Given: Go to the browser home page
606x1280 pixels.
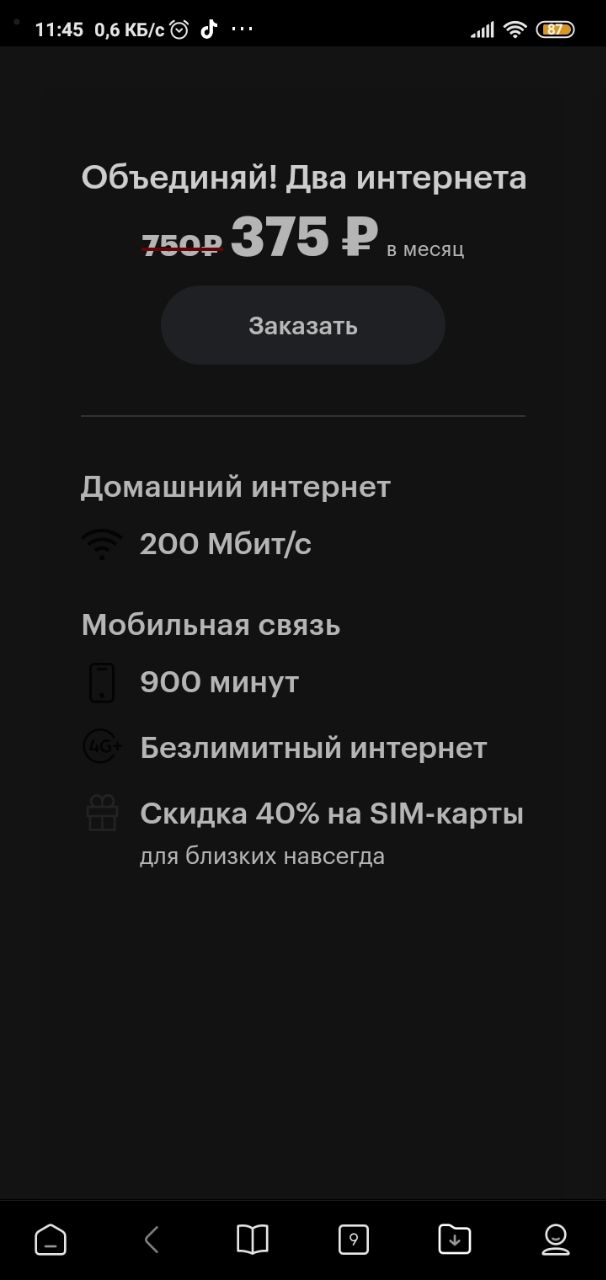Looking at the screenshot, I should 50,1240.
